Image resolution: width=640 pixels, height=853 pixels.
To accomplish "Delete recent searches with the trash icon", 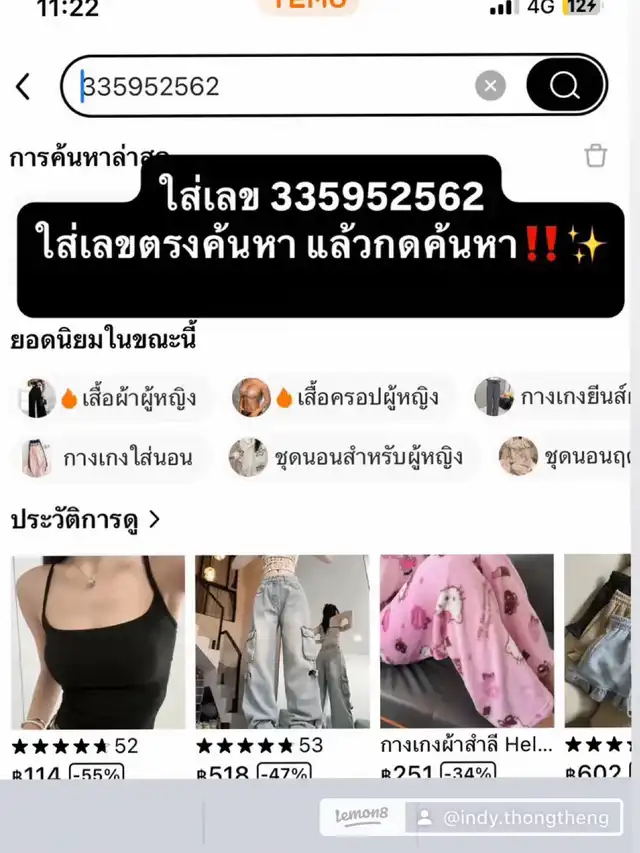I will [x=595, y=156].
